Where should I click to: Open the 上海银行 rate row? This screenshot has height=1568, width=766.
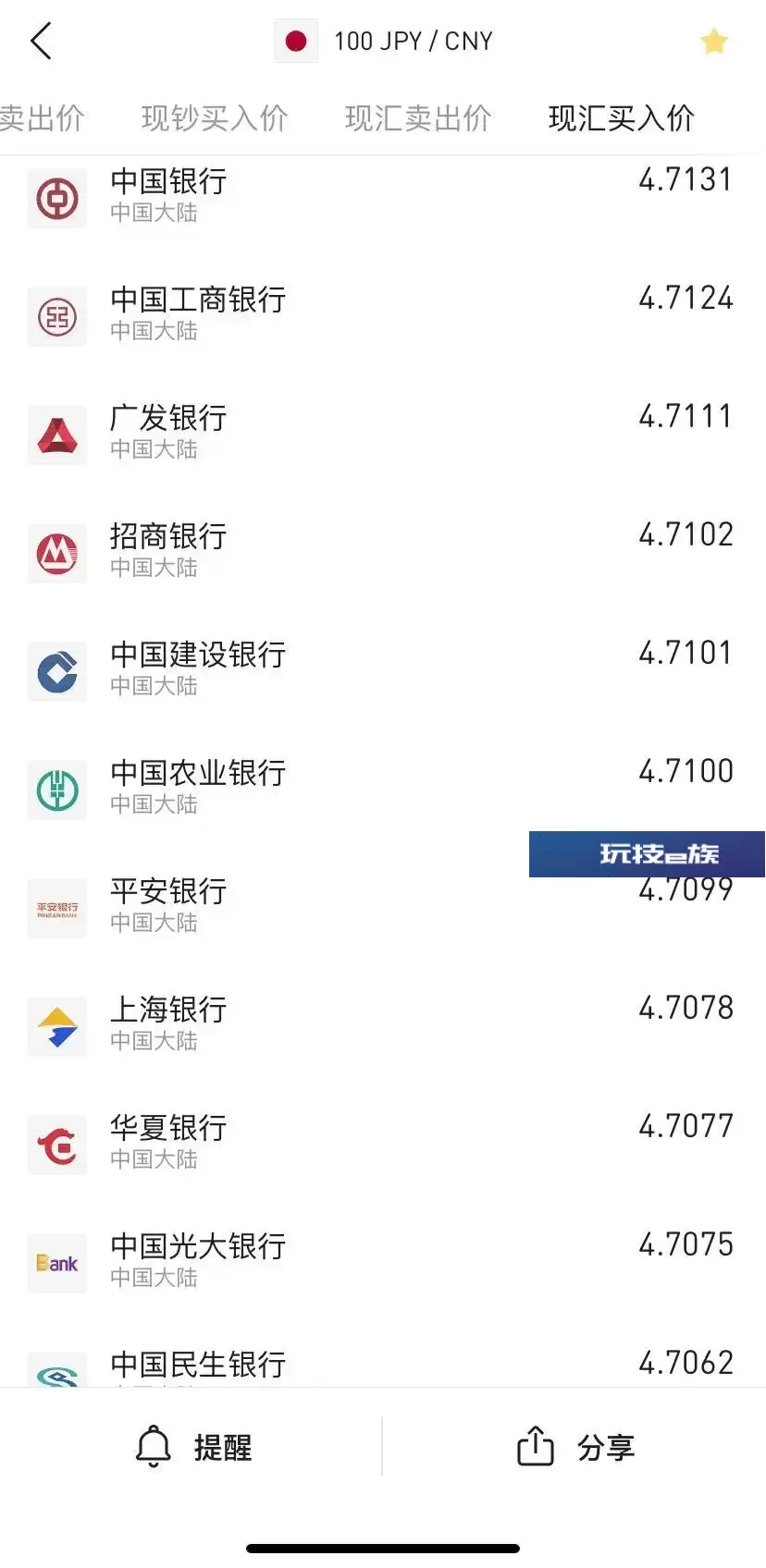point(383,1026)
